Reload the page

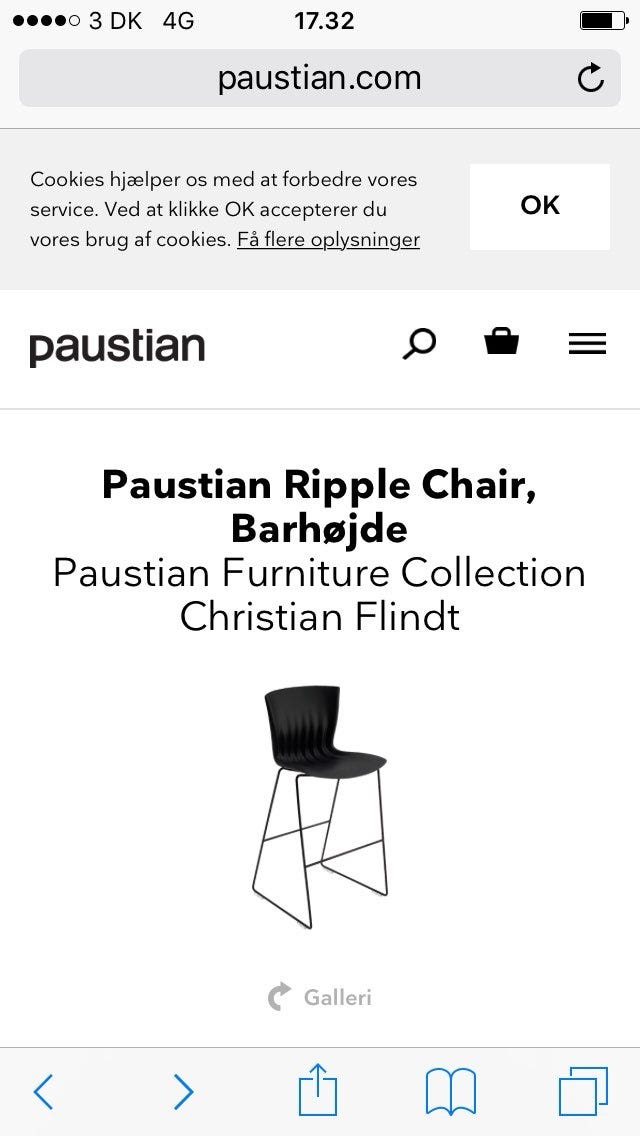(591, 78)
